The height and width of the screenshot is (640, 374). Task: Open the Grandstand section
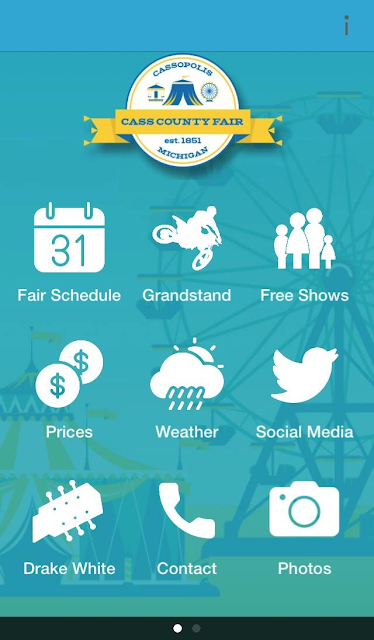pos(187,254)
